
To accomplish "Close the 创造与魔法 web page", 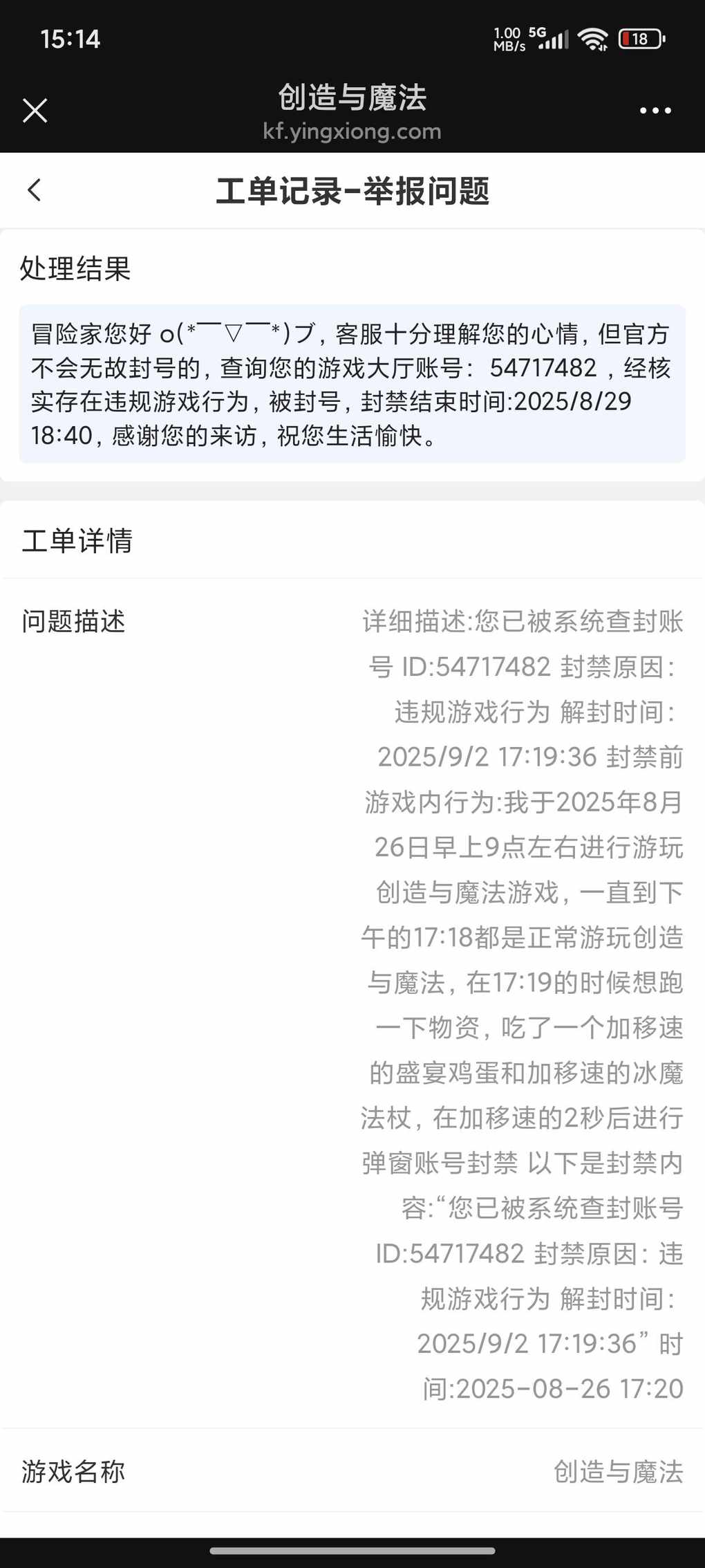I will click(35, 111).
